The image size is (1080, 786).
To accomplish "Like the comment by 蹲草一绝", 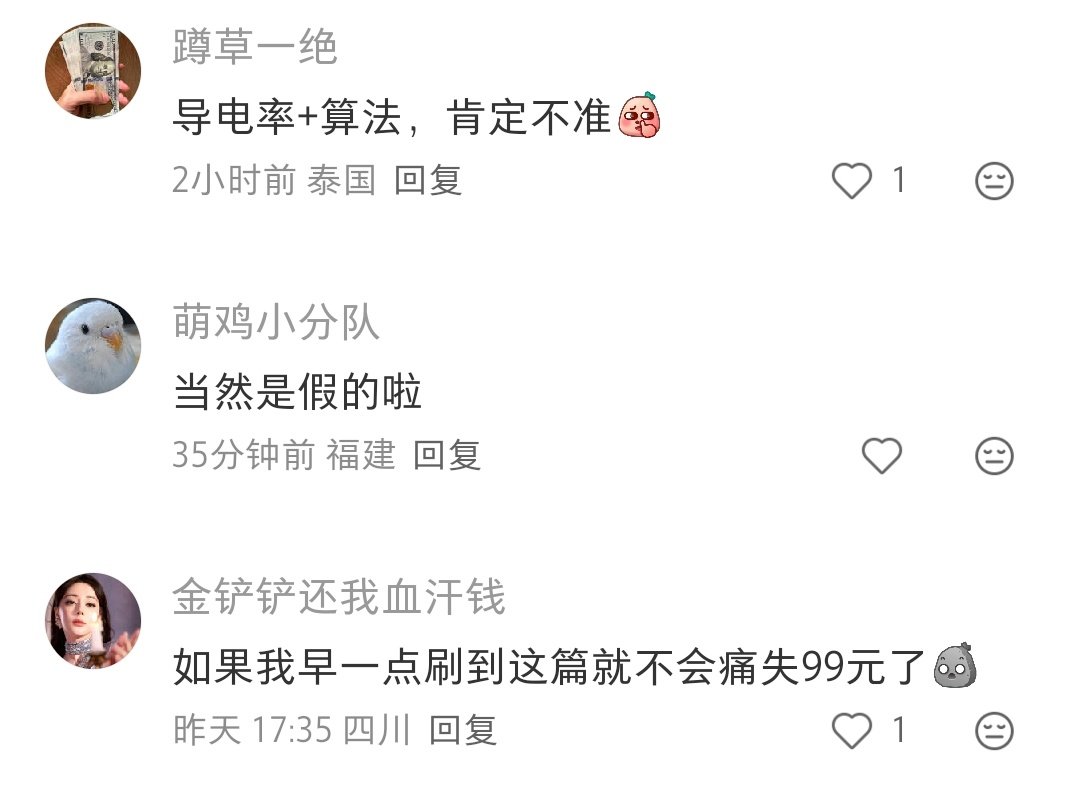I will [853, 181].
